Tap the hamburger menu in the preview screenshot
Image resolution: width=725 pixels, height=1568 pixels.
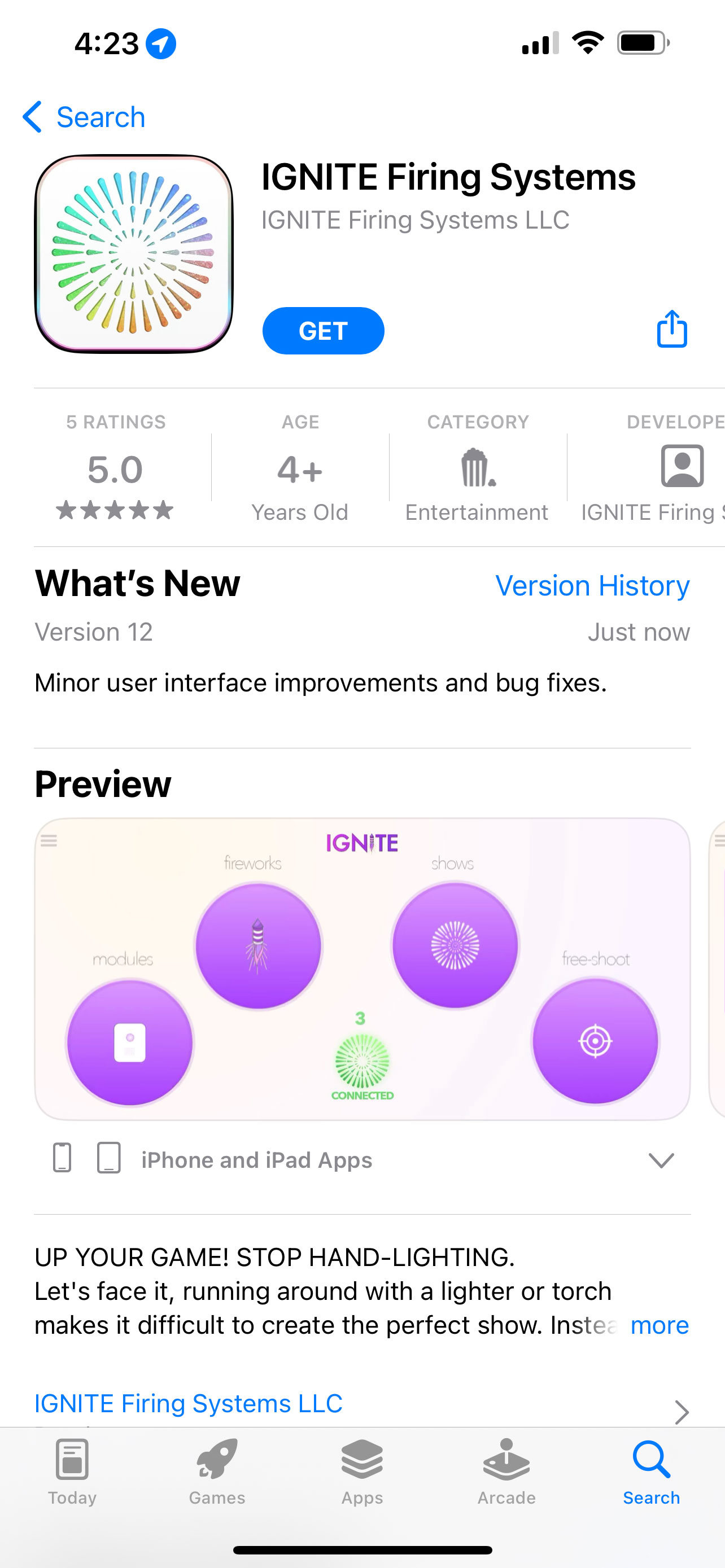(49, 841)
